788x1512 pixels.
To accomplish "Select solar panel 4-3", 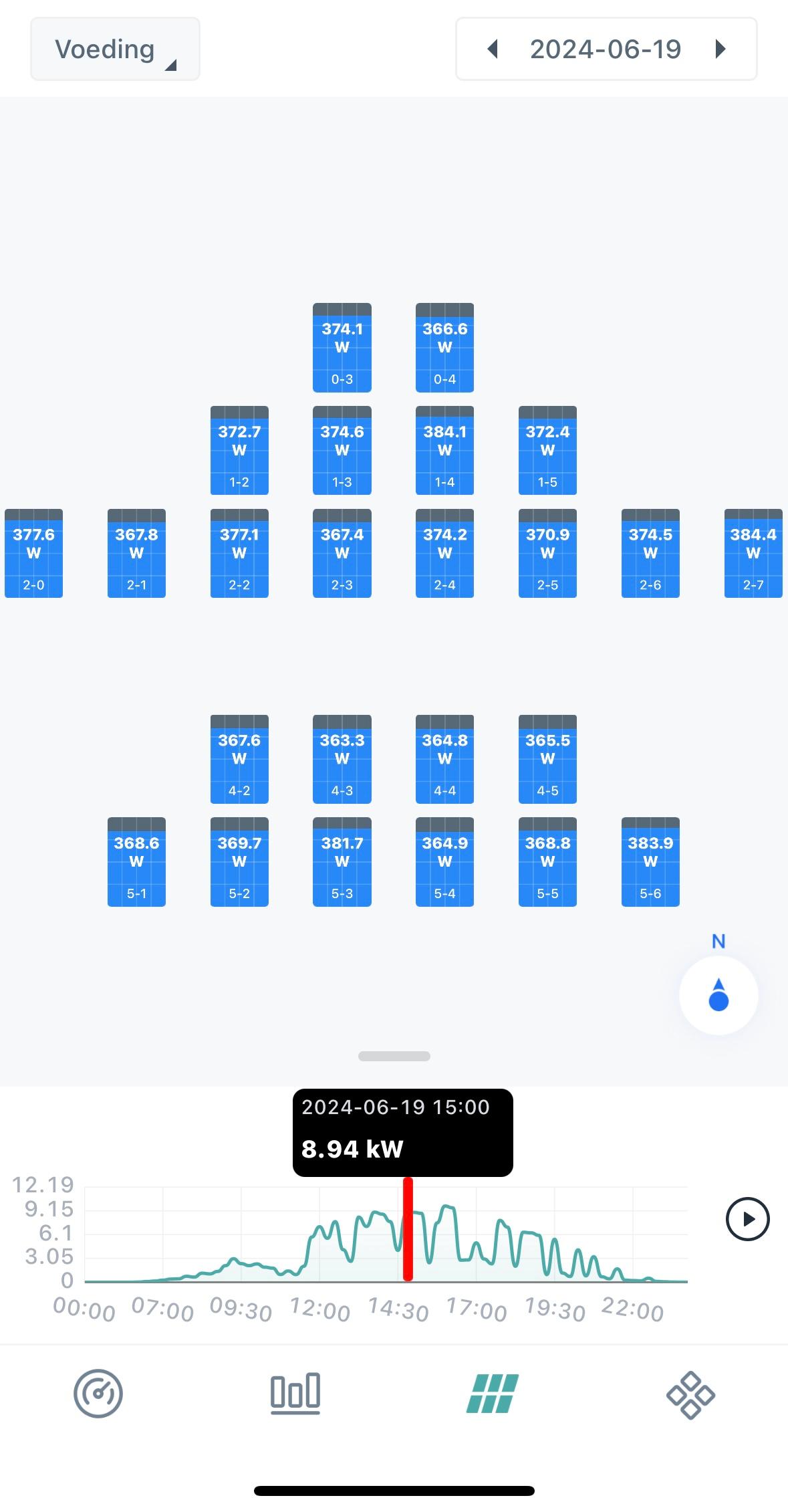I will [x=342, y=760].
